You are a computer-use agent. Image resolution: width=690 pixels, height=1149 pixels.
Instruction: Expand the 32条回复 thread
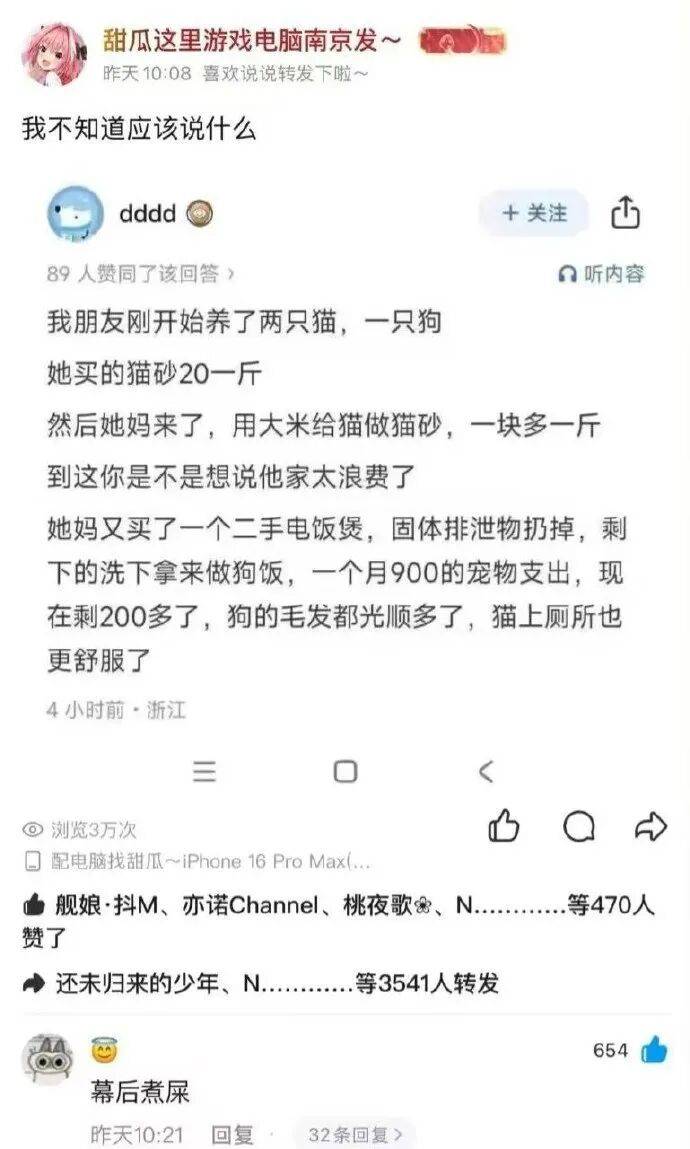point(356,1135)
